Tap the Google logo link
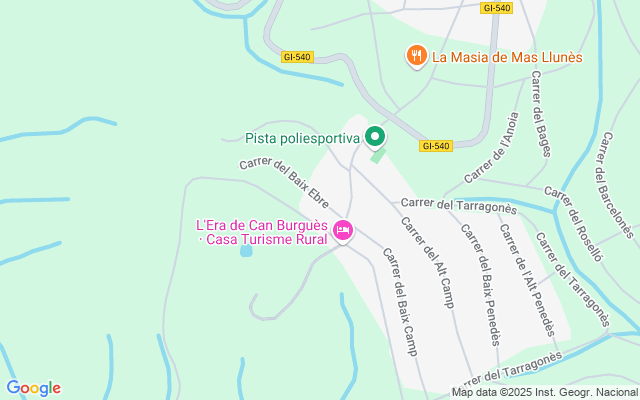The image size is (640, 400). [33, 388]
